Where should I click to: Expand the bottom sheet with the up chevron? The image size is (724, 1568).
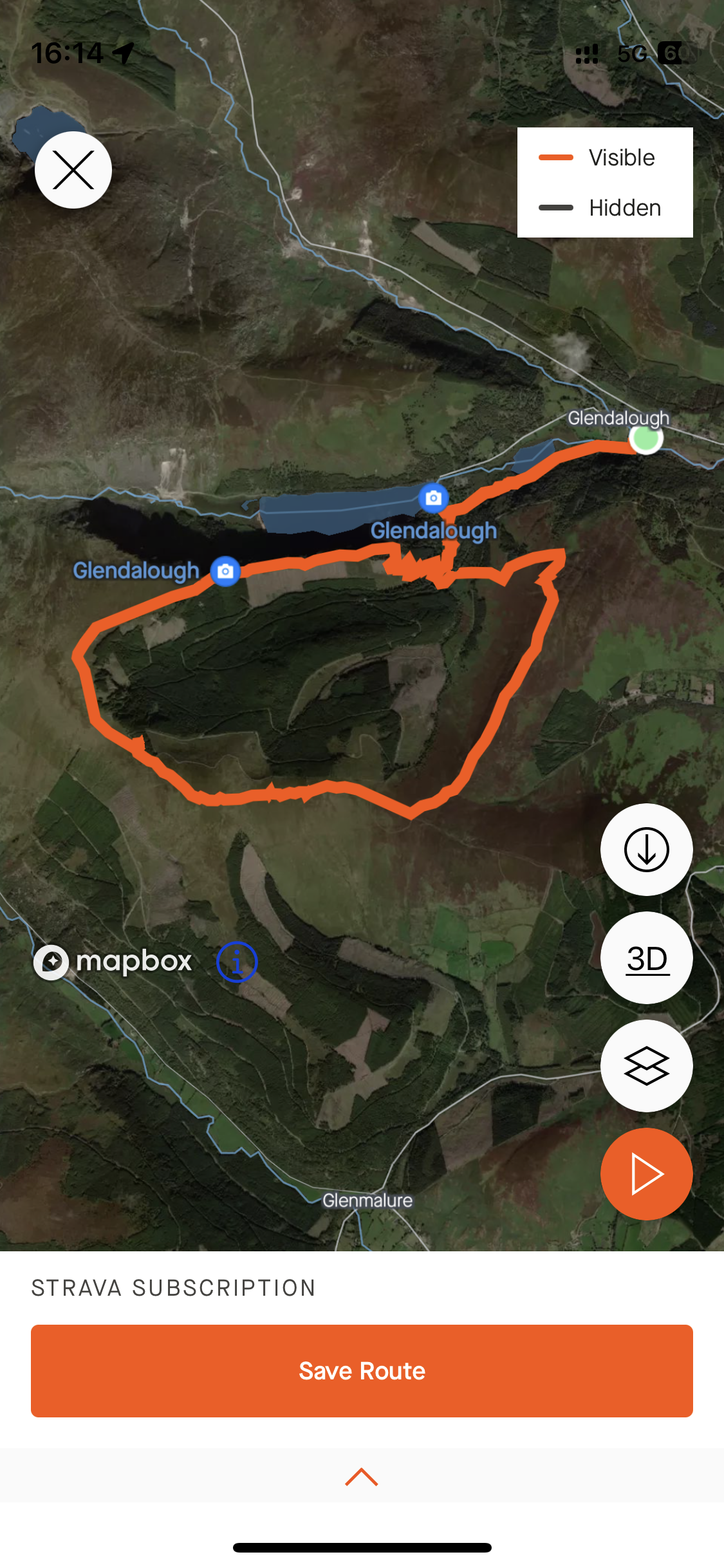tap(362, 1477)
